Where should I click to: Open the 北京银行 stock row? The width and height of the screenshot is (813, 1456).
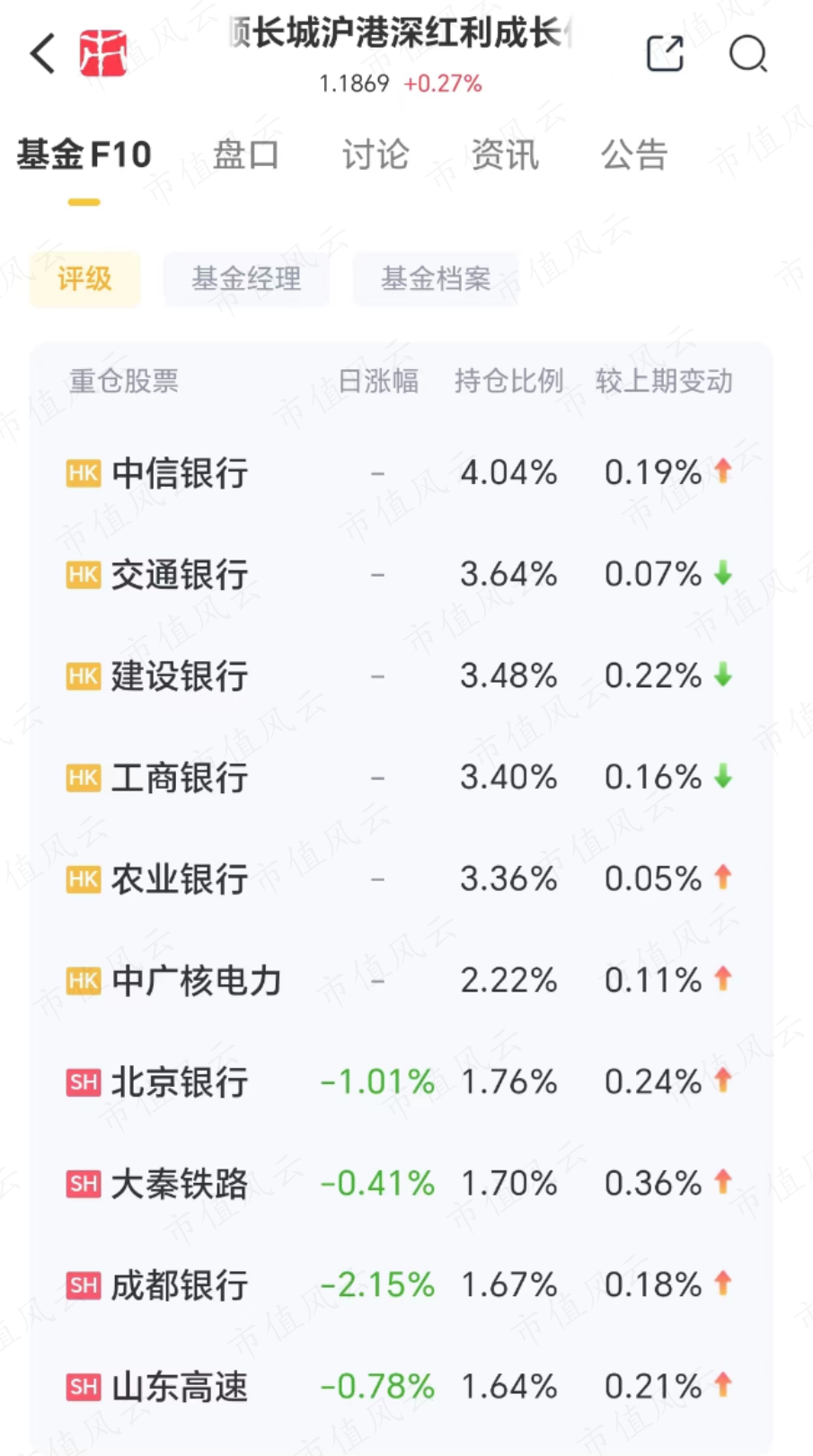180,1081
